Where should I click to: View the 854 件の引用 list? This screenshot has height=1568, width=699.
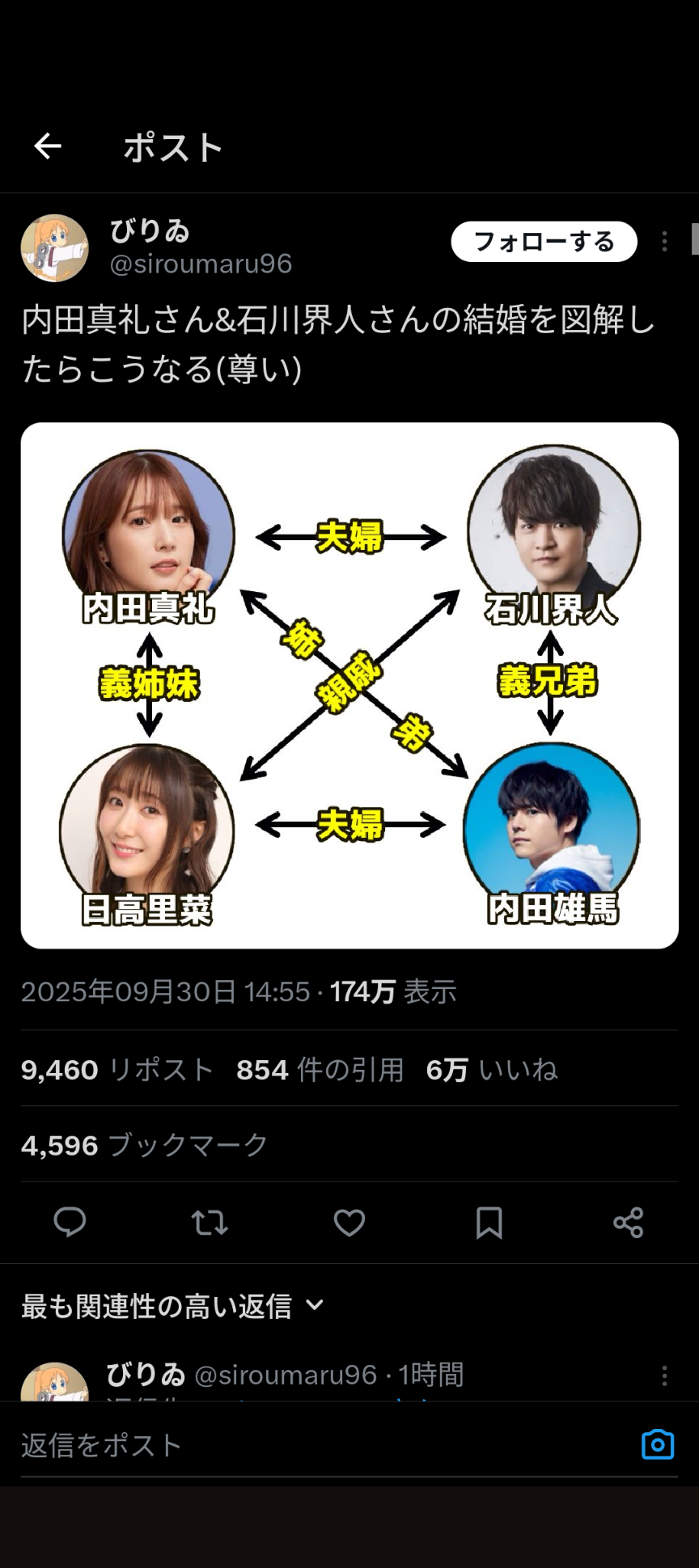click(320, 1070)
